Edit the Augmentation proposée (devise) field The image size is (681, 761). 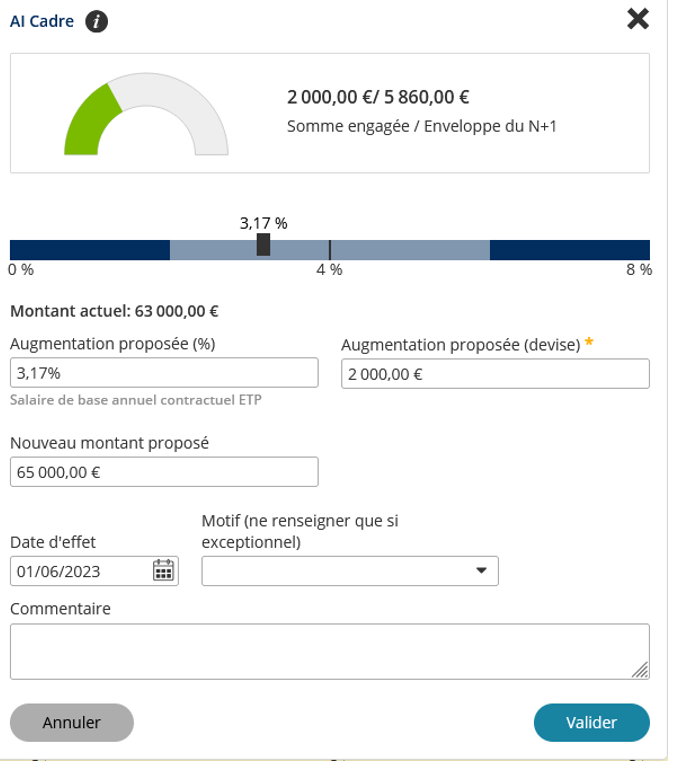coord(495,374)
